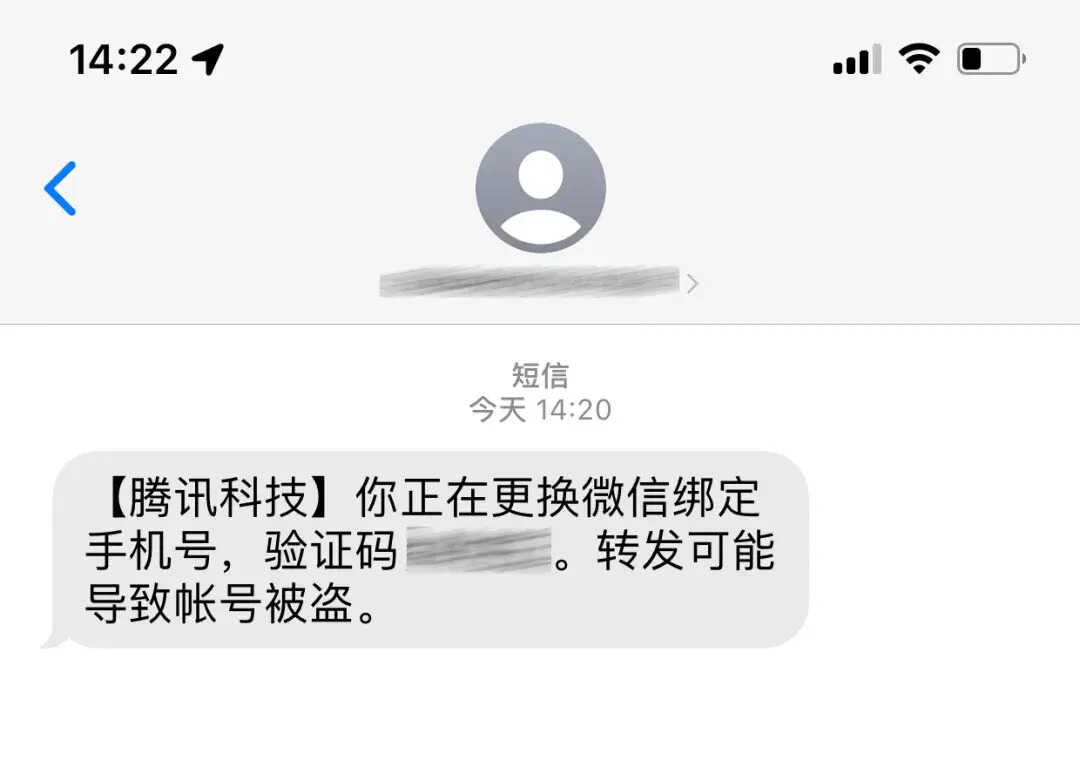This screenshot has width=1080, height=766.
Task: Open the sender's contact avatar
Action: point(540,188)
